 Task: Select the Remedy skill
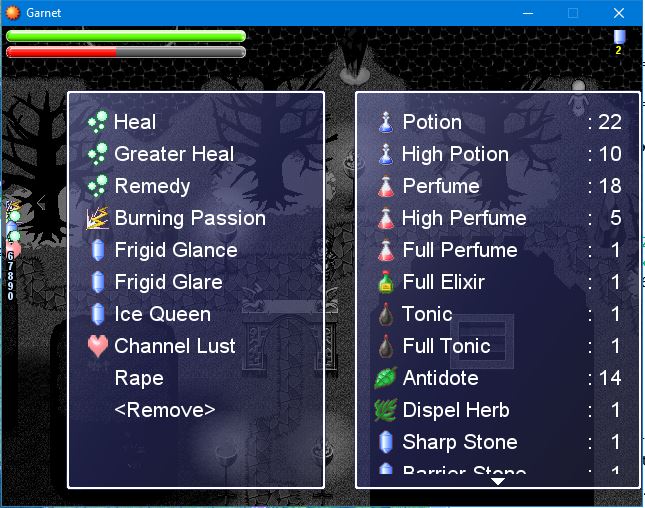tap(151, 186)
